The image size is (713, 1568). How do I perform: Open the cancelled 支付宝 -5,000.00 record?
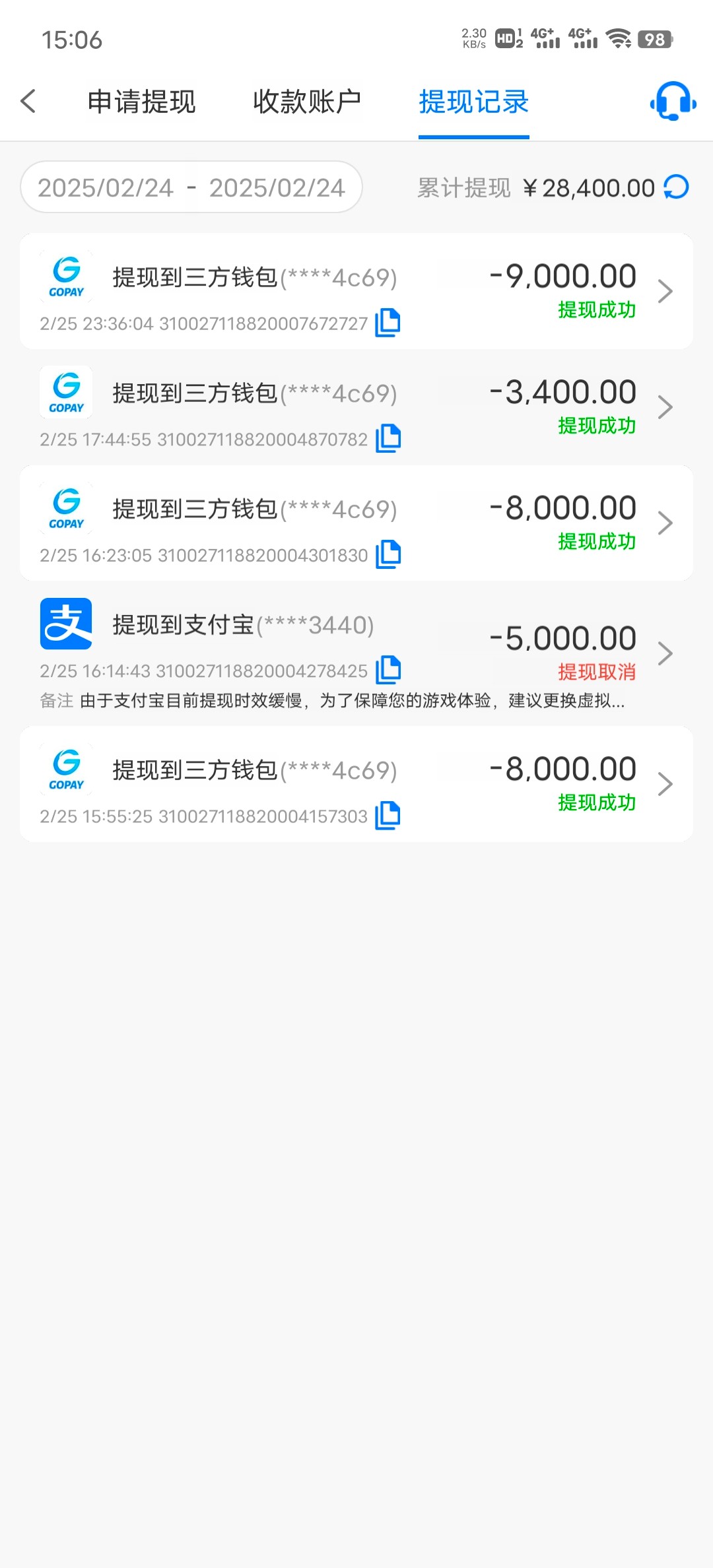point(356,653)
